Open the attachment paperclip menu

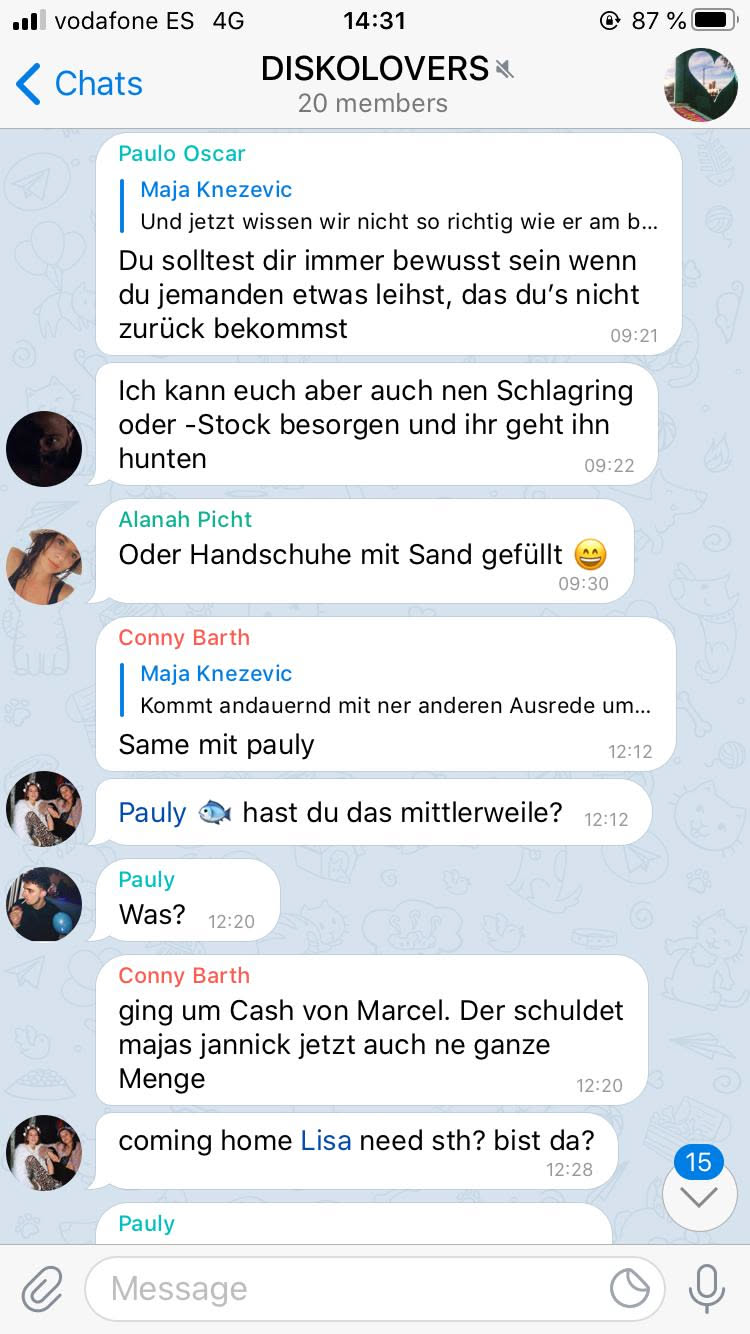click(x=42, y=1289)
